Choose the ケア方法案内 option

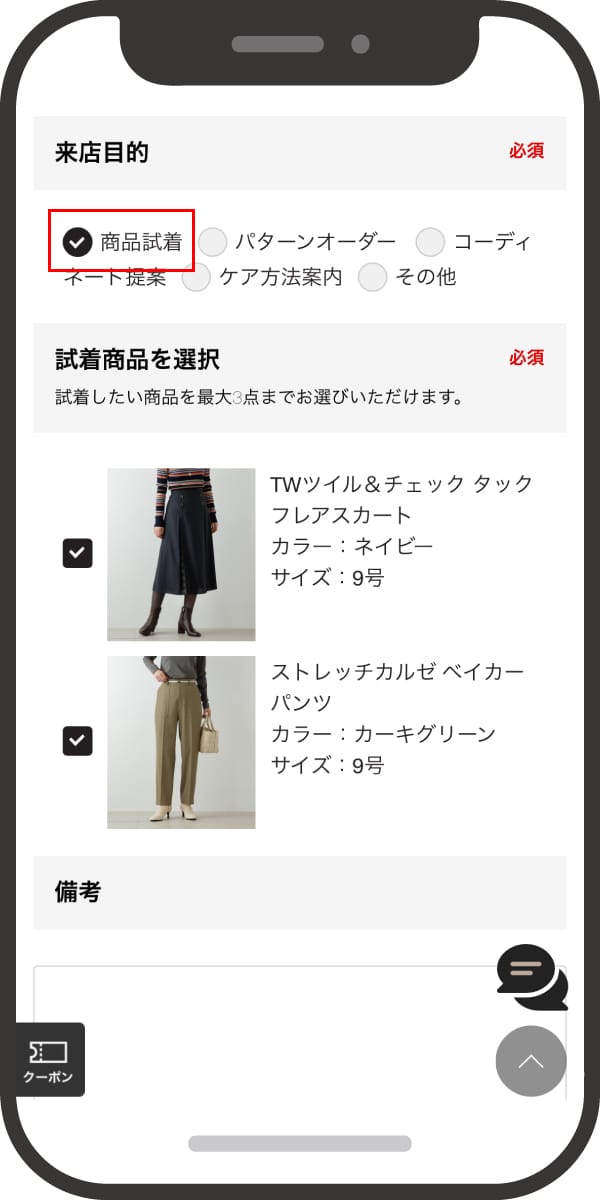[196, 277]
